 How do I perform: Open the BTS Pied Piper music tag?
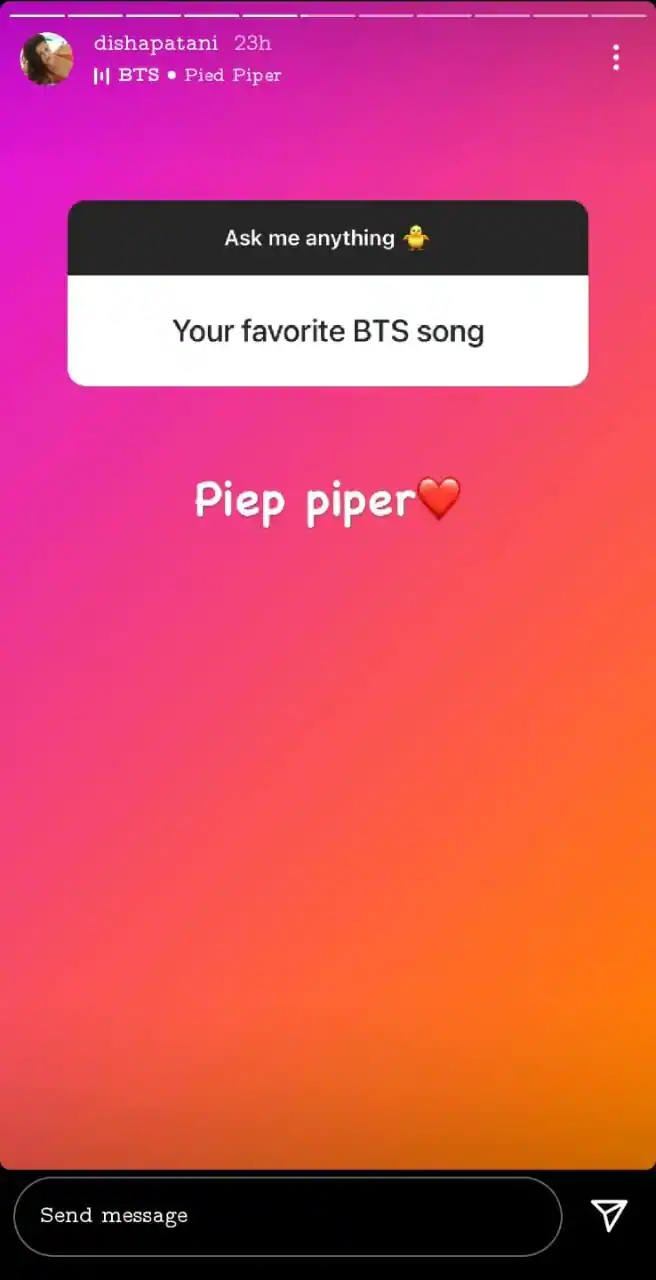click(x=188, y=75)
